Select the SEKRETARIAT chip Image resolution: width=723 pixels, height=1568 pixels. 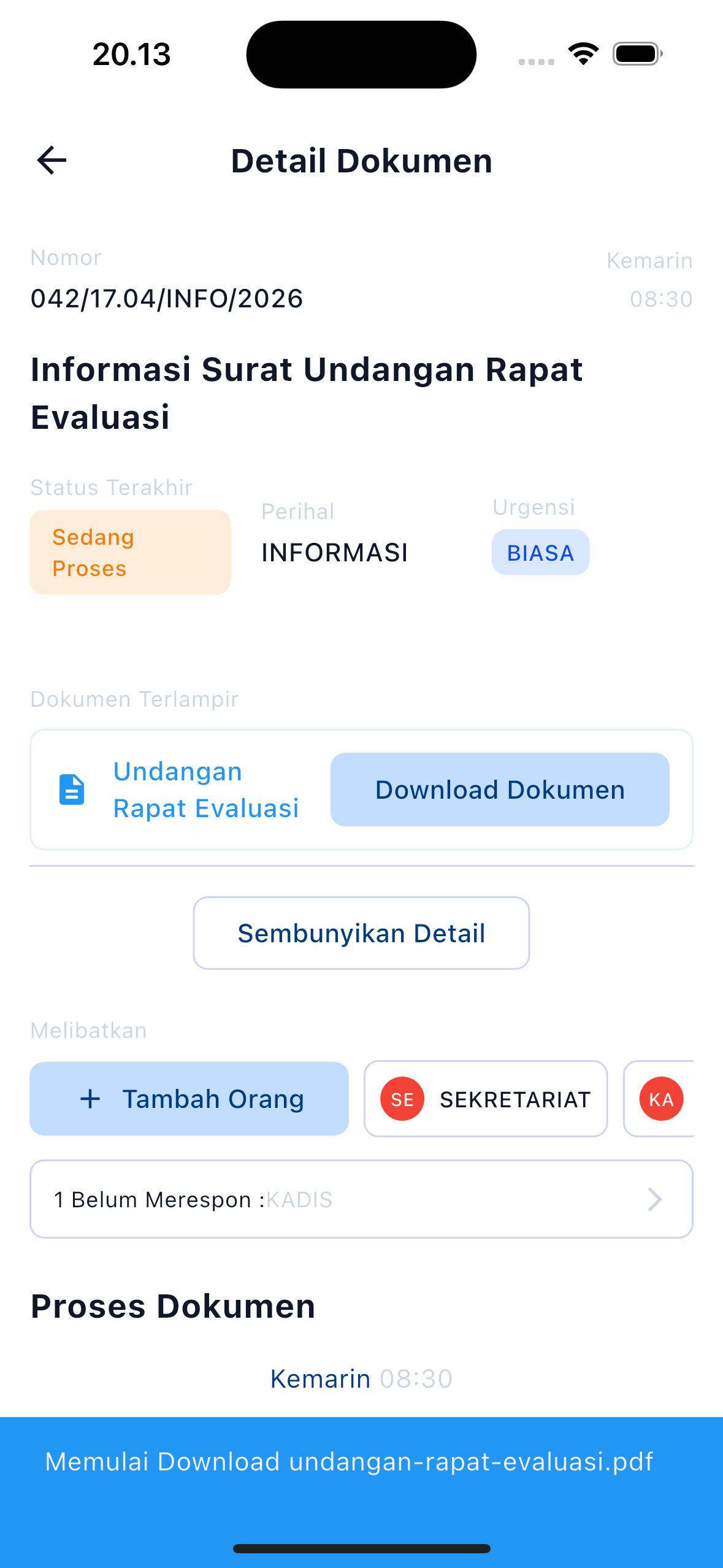pyautogui.click(x=485, y=1099)
